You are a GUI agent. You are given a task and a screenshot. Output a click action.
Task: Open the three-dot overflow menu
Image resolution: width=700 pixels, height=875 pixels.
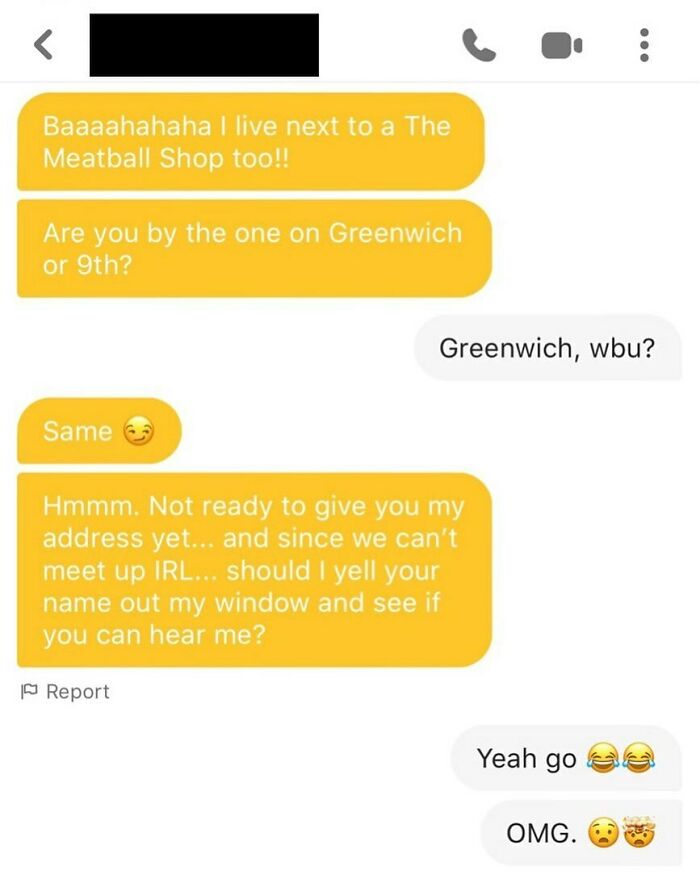click(645, 45)
